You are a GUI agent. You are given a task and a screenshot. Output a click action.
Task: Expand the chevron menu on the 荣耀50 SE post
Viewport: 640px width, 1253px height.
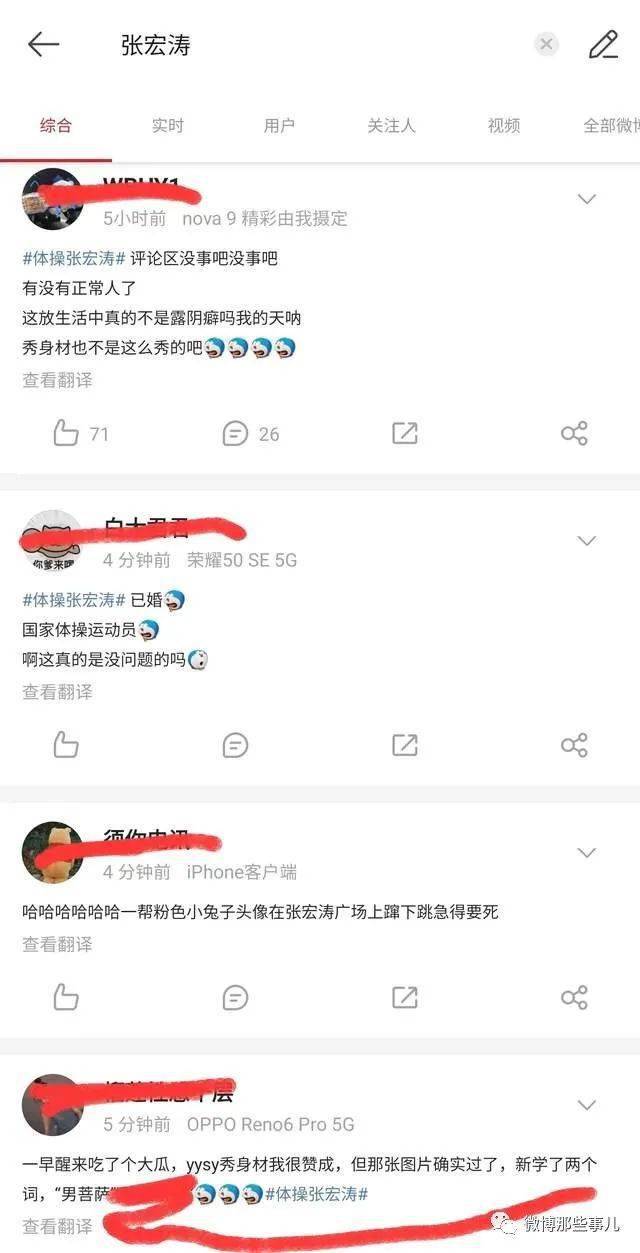(587, 541)
